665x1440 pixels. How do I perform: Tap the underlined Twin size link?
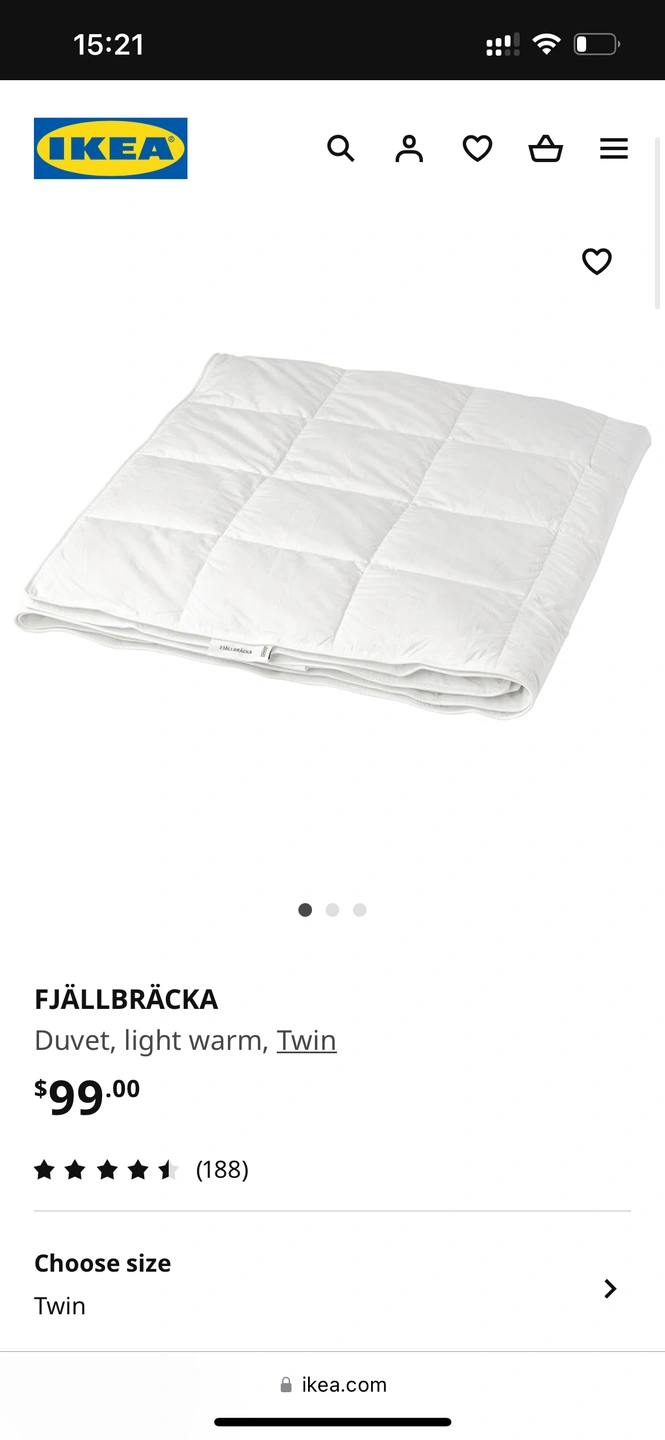[306, 1040]
